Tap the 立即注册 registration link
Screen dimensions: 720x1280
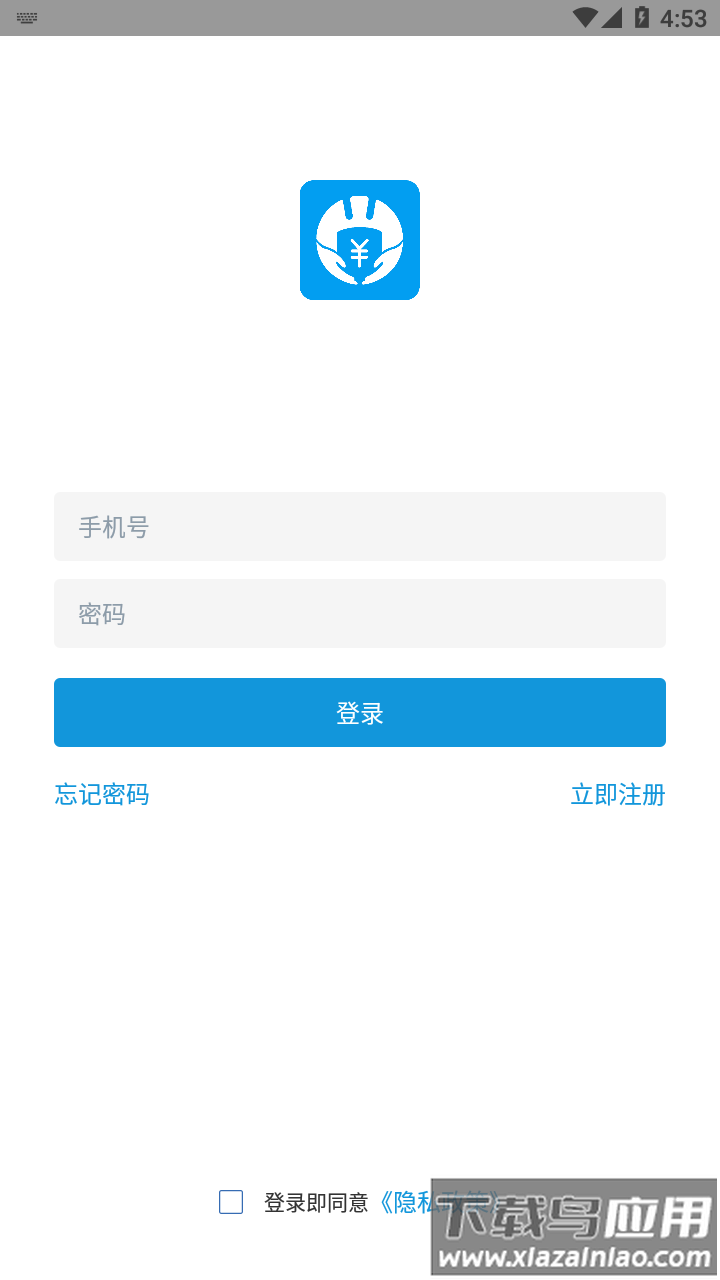click(x=617, y=795)
